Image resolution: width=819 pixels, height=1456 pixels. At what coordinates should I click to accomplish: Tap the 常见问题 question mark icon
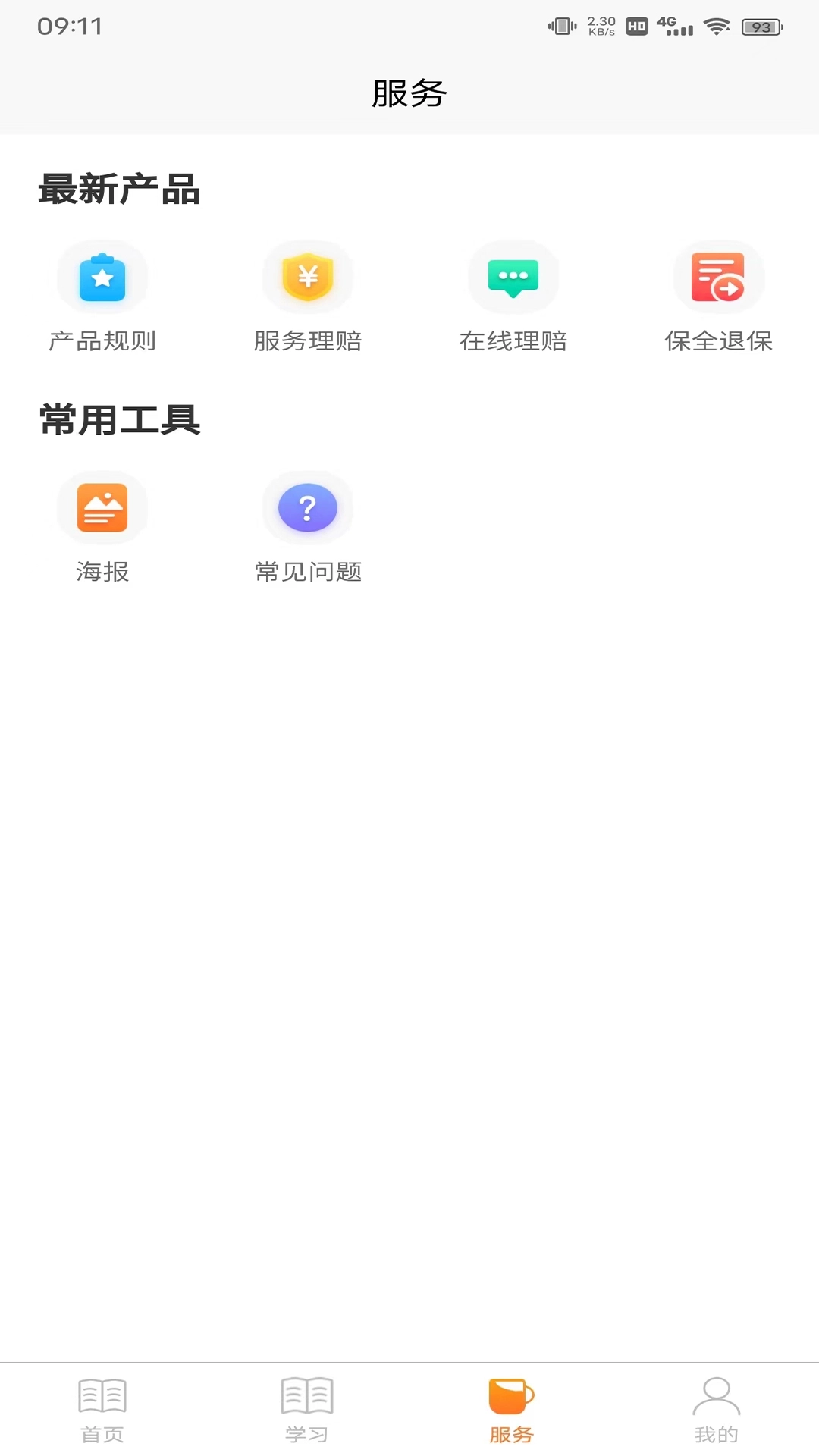[x=307, y=509]
